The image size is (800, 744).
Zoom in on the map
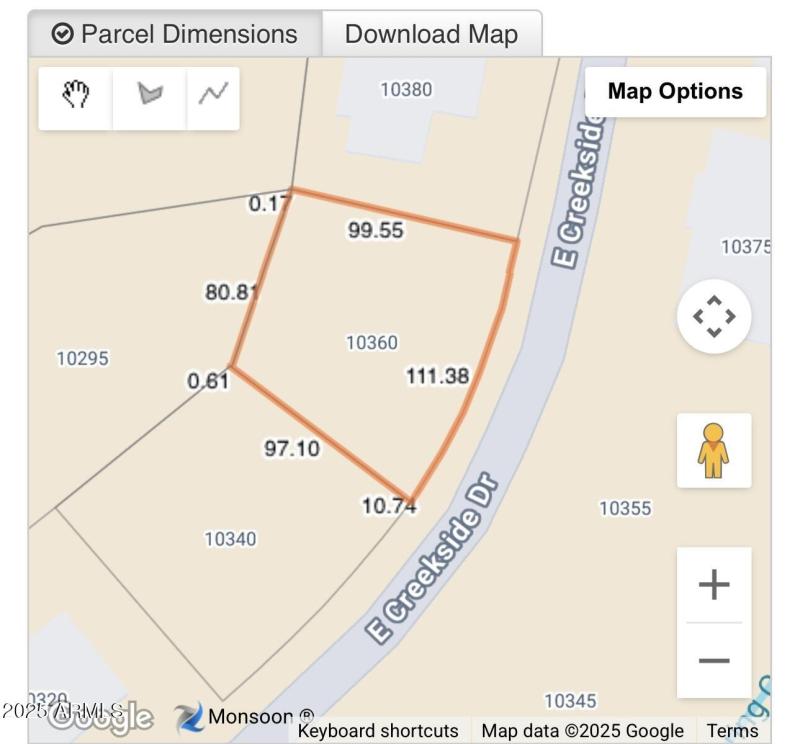(713, 584)
